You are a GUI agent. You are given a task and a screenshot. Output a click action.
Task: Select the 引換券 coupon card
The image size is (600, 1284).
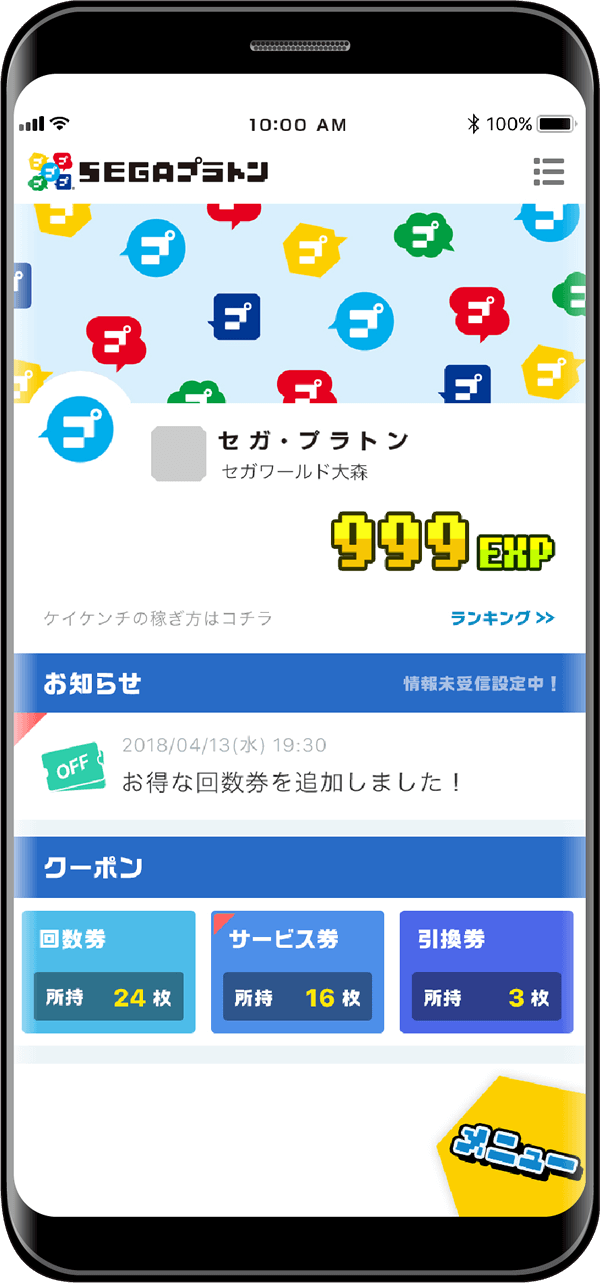point(486,971)
